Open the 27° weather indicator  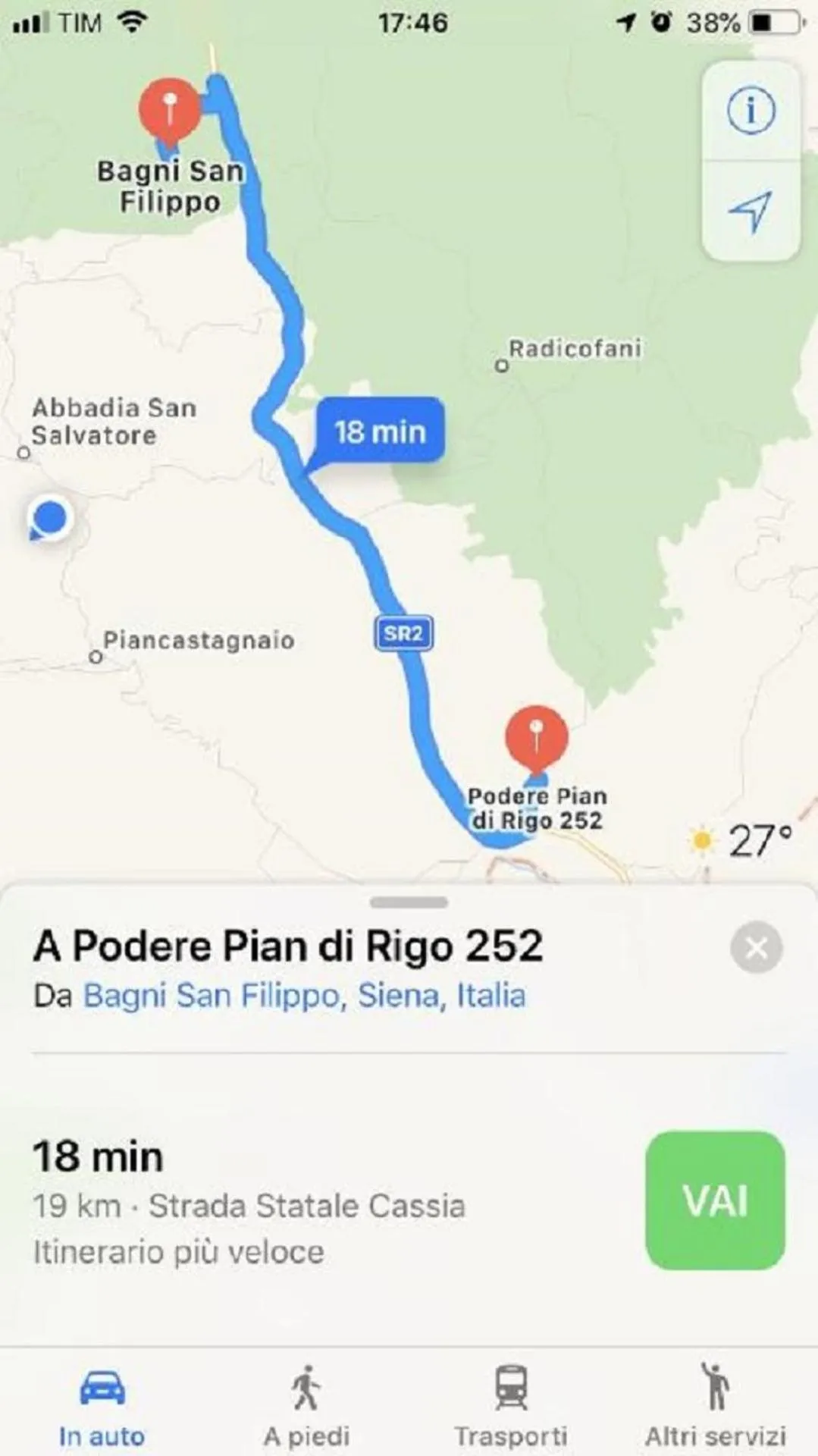click(741, 840)
